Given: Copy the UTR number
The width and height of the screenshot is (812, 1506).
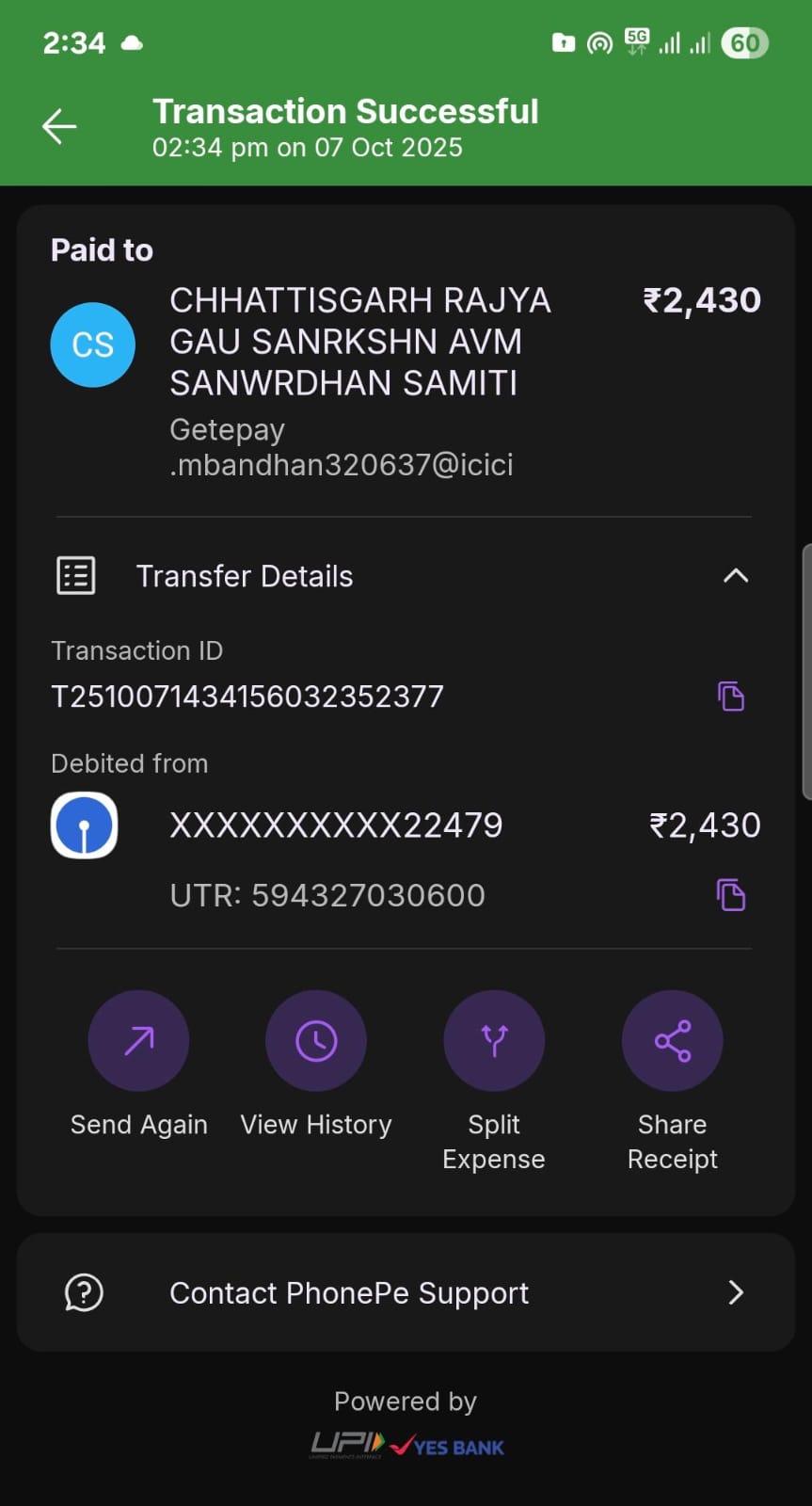Looking at the screenshot, I should point(731,895).
